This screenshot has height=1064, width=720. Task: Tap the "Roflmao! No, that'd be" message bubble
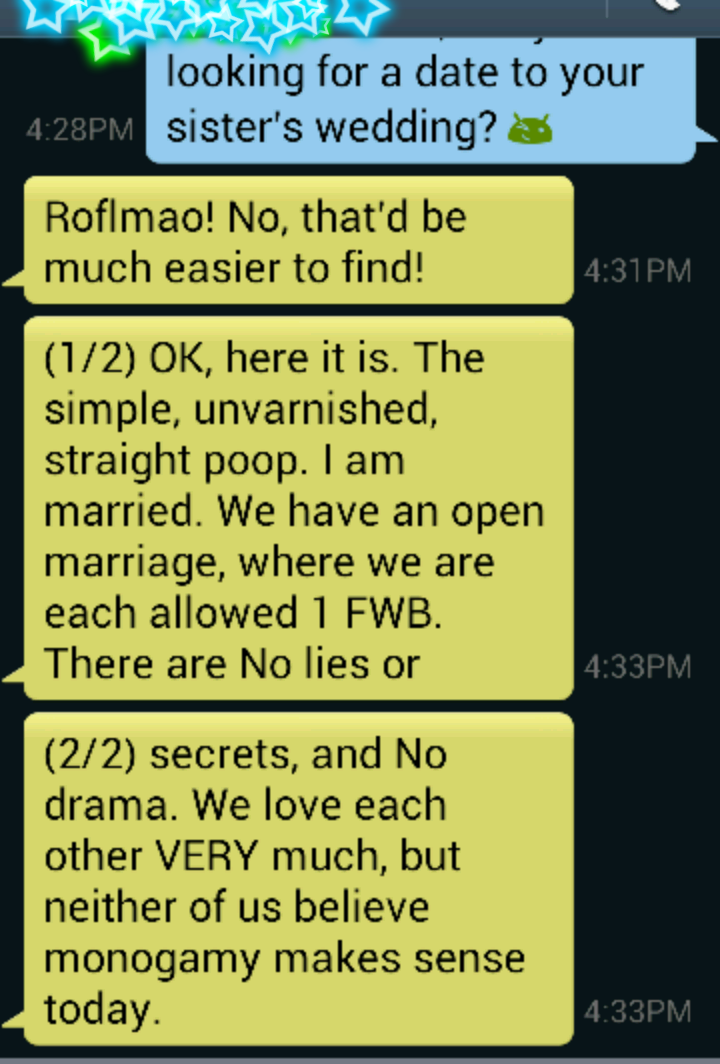(298, 241)
